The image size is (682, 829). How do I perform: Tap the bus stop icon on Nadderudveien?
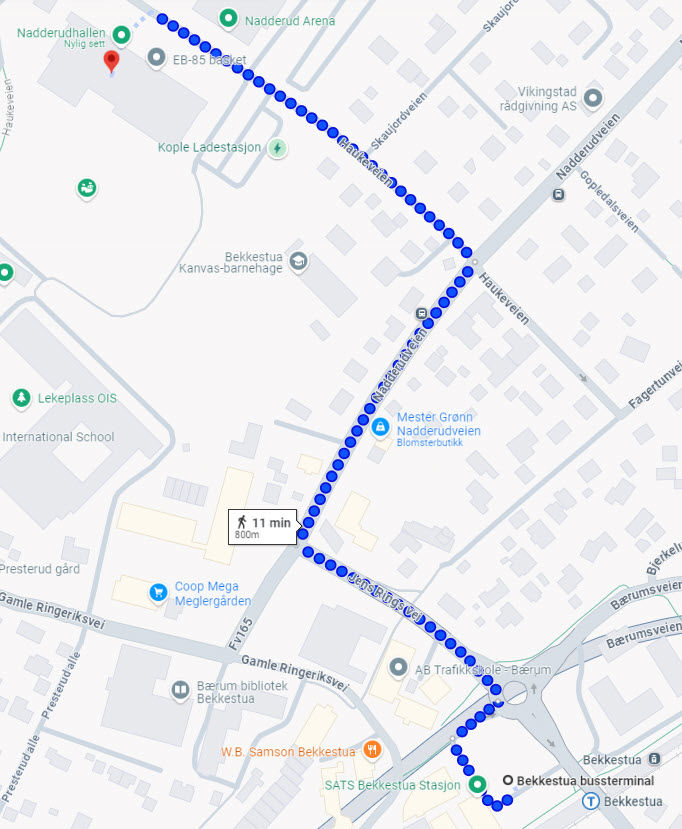click(x=422, y=313)
